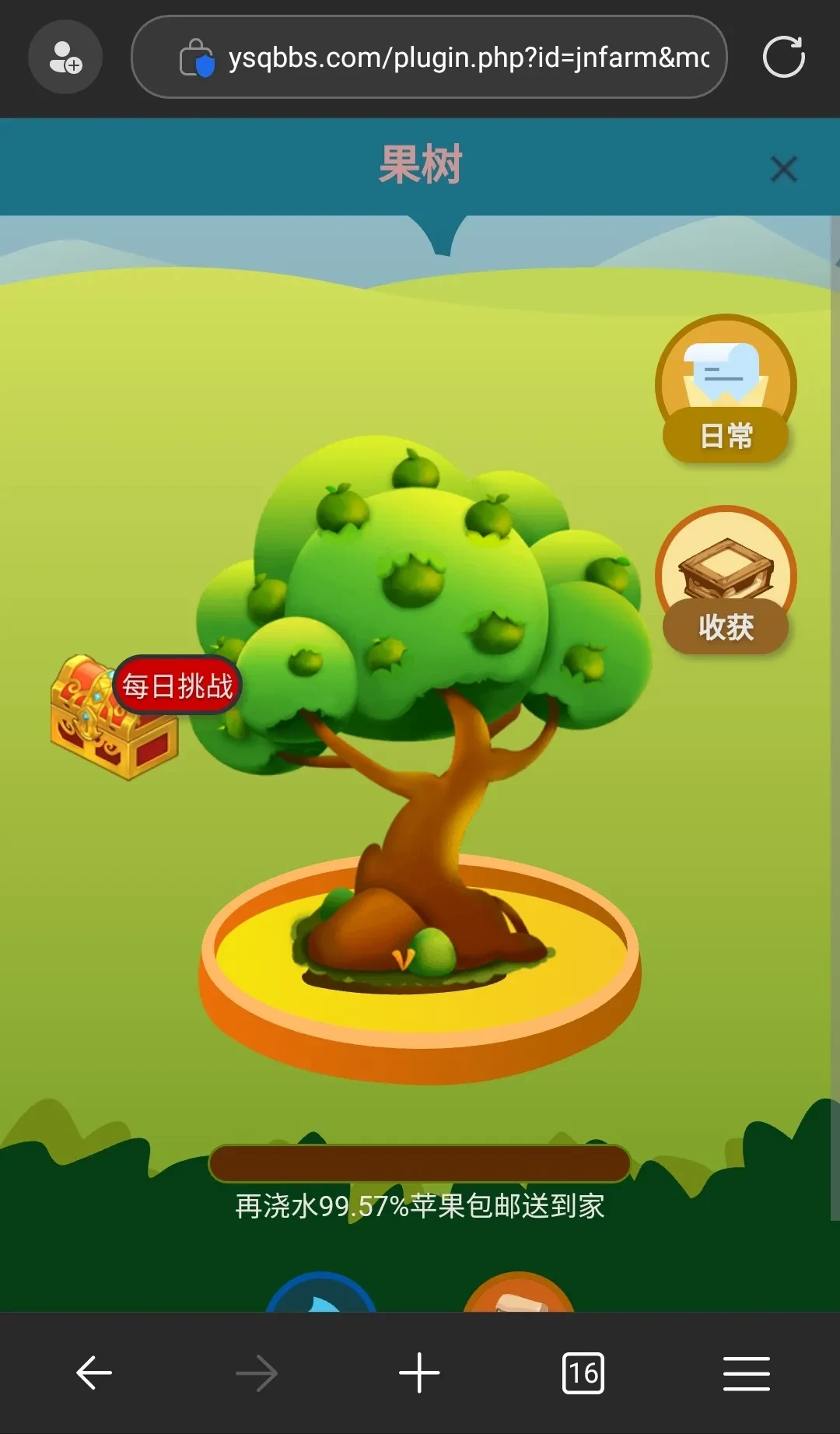Screen dimensions: 840x1434
Task: Open the 收获 harvest button
Action: tap(726, 580)
